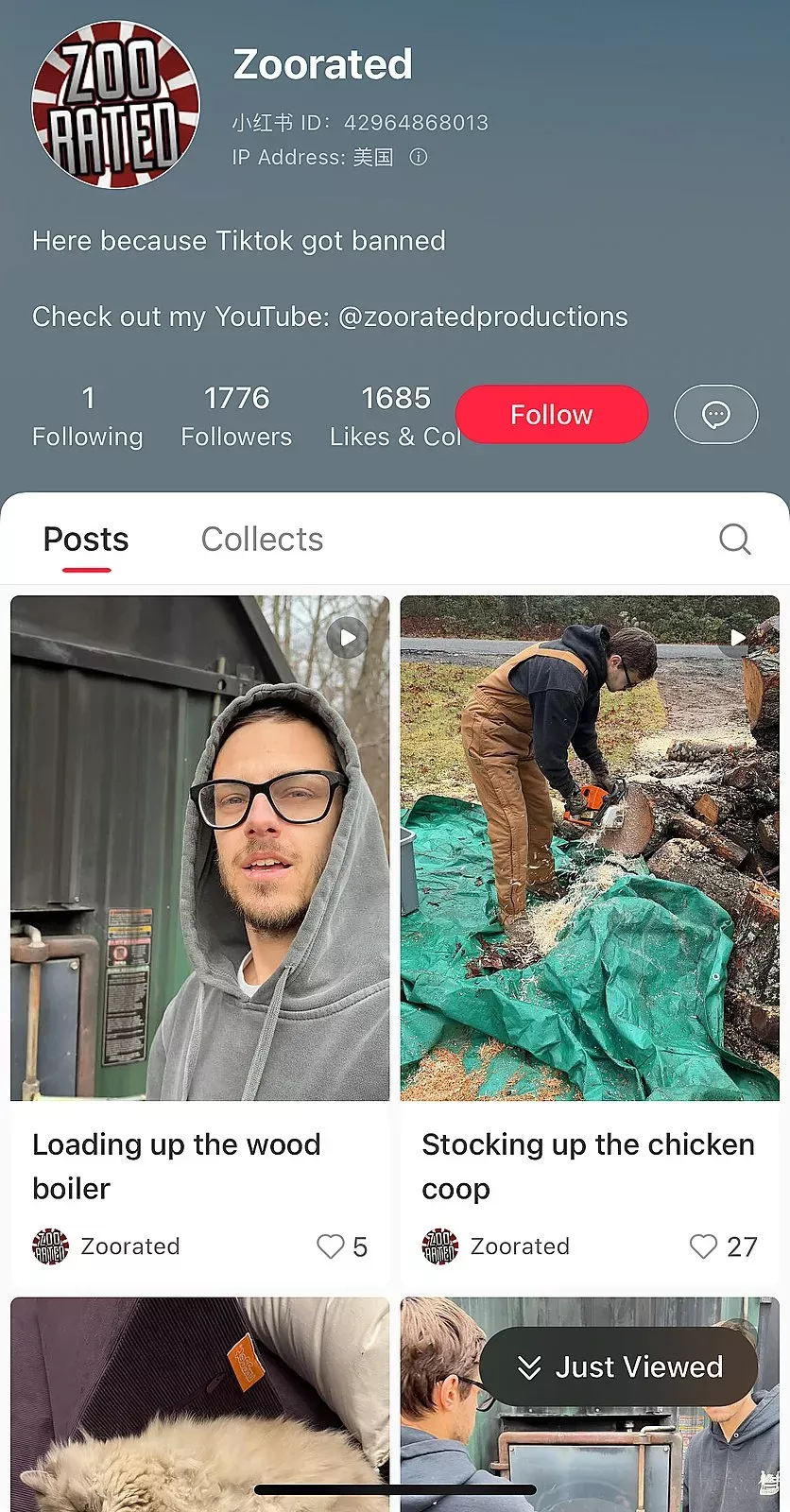Viewport: 790px width, 1512px height.
Task: Like the 'Stocking up the chicken coop' post
Action: [703, 1246]
